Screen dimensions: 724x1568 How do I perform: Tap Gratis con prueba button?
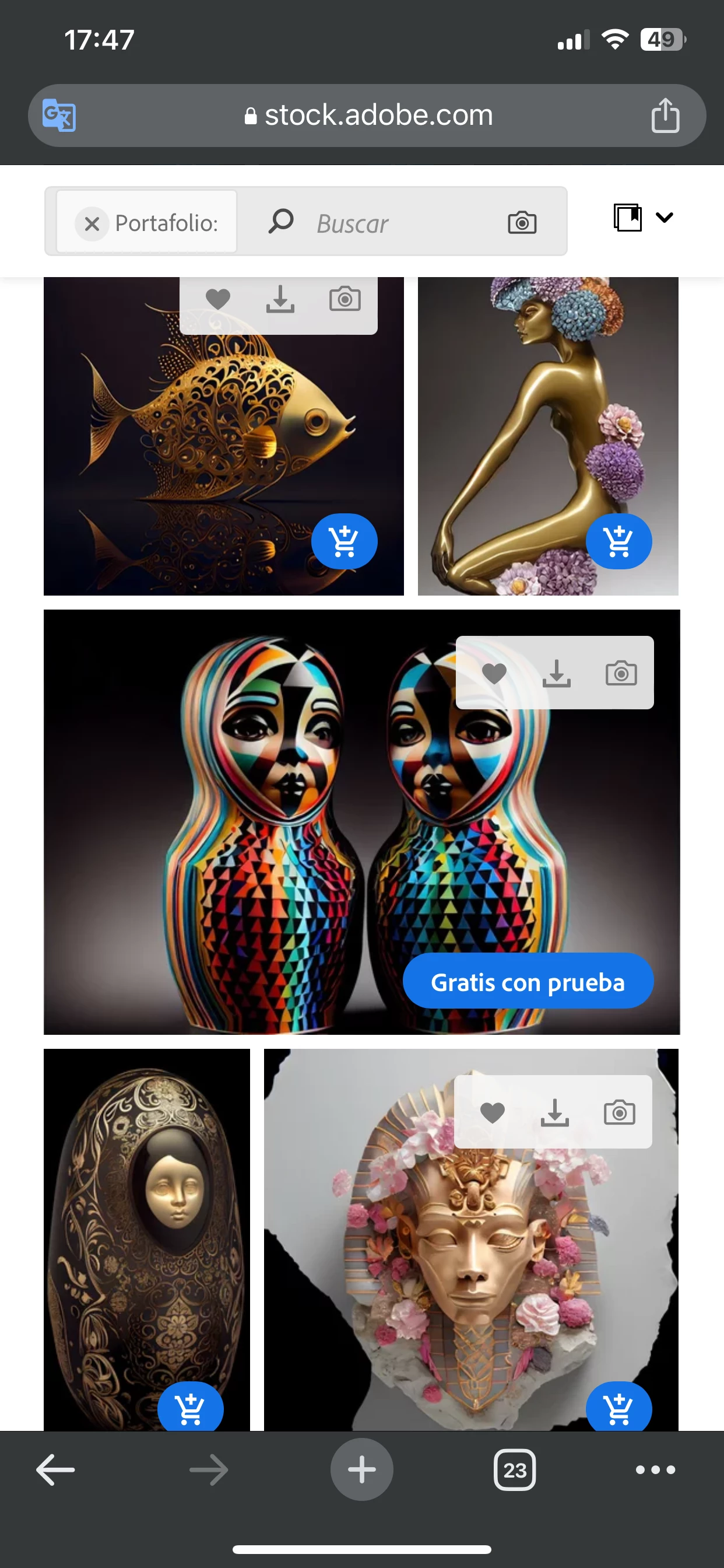point(528,982)
